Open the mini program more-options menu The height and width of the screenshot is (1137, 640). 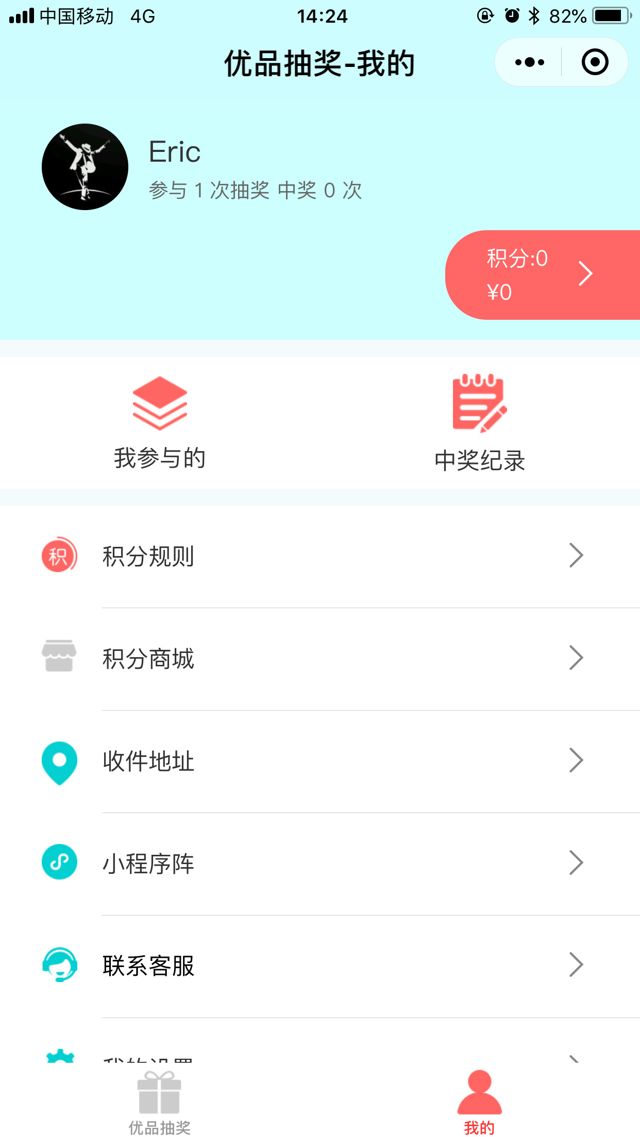529,63
